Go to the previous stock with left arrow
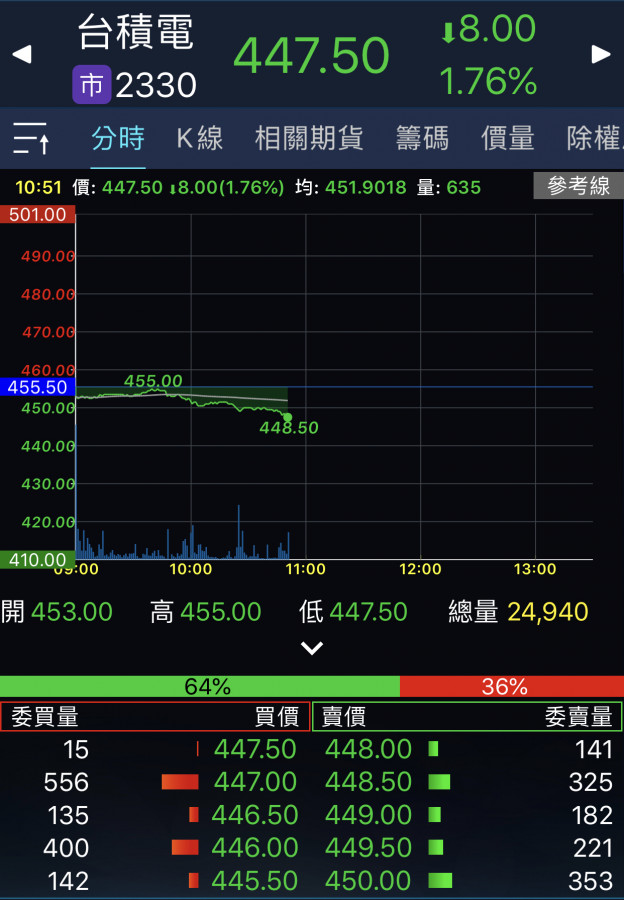The image size is (624, 900). (21, 54)
